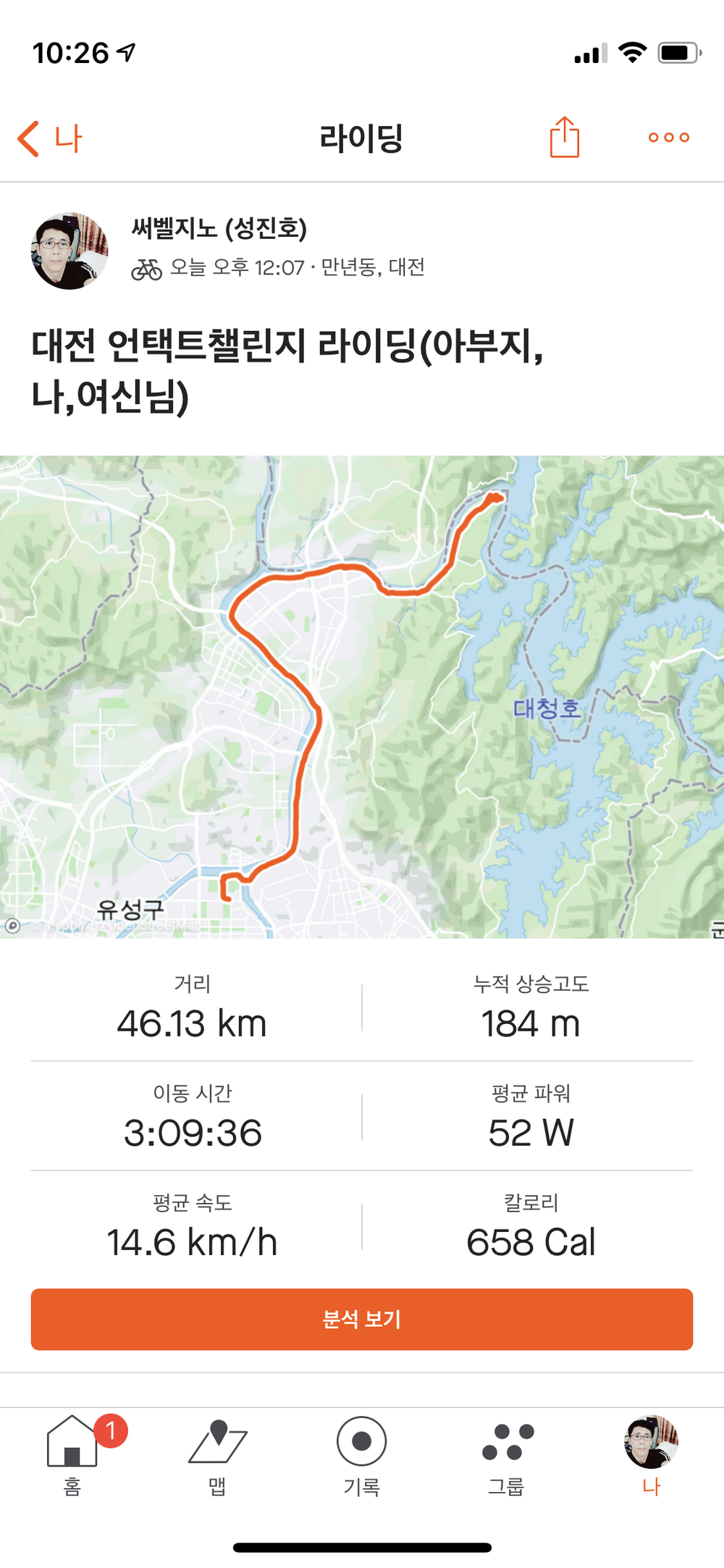The height and width of the screenshot is (1568, 724).
Task: Open 써벨지노 (성진호) athlete profile photo
Action: point(70,251)
